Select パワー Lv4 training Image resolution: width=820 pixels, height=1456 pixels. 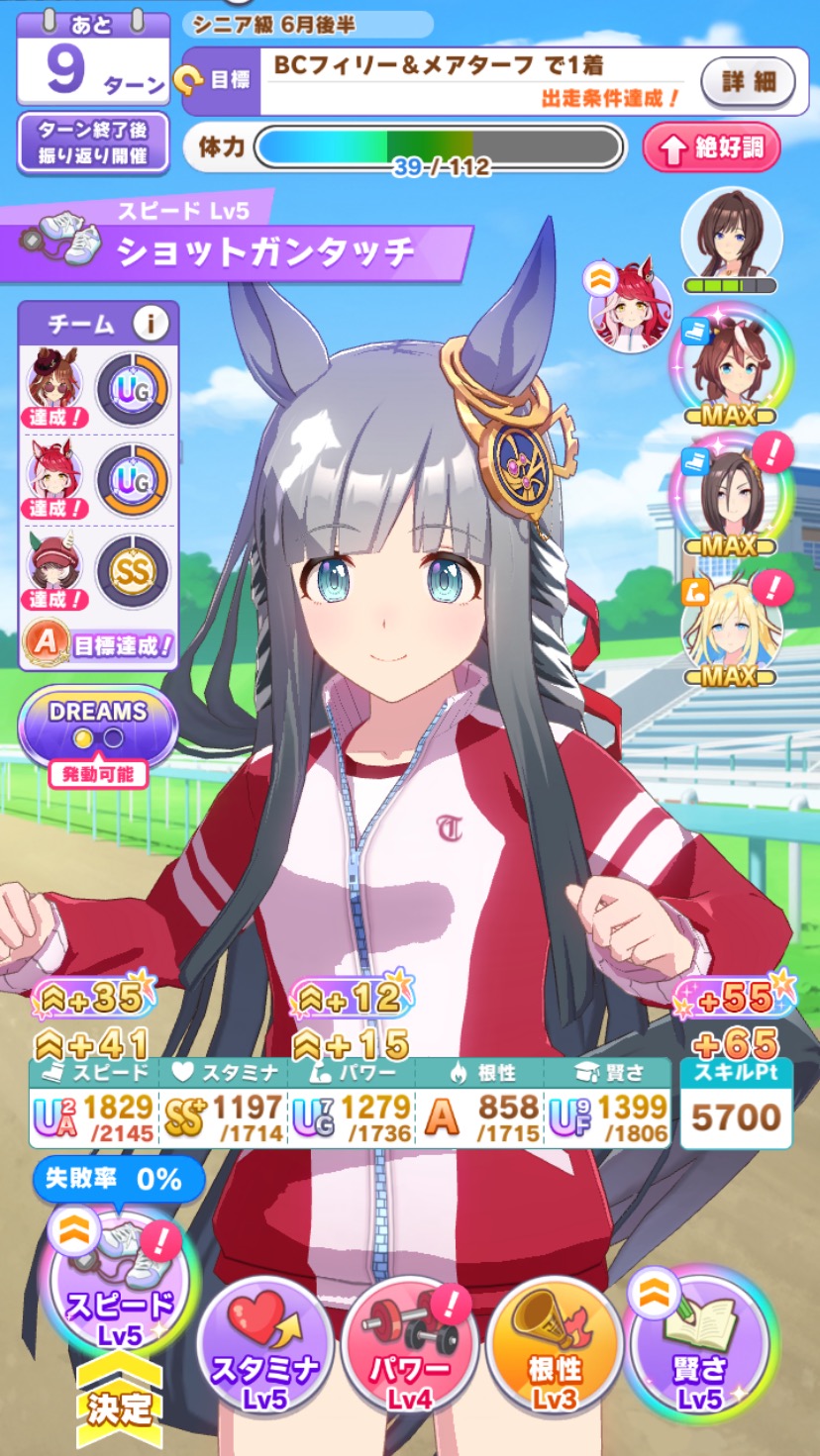[x=409, y=1348]
